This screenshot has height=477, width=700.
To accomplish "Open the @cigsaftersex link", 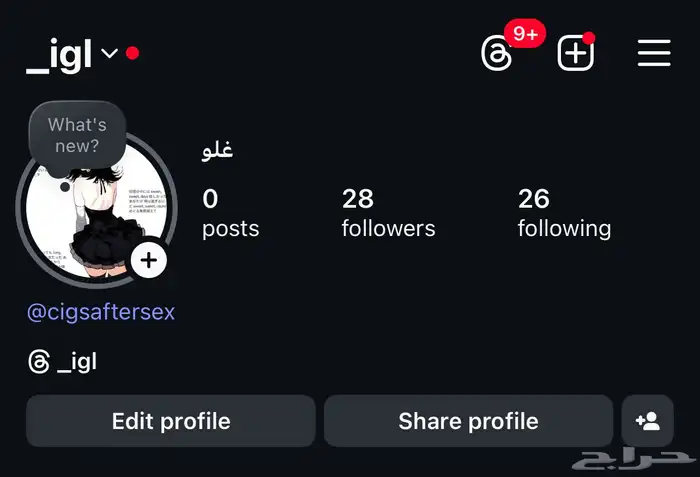I will [x=101, y=312].
